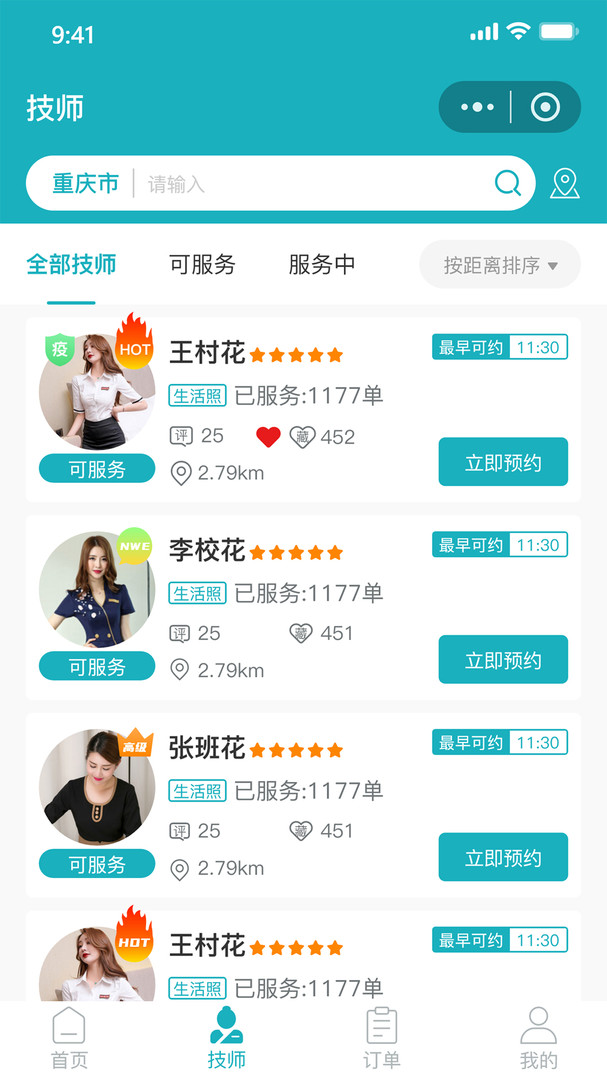Expand the 按距离排序 sort dropdown
Viewport: 607px width, 1080px height.
(x=500, y=265)
